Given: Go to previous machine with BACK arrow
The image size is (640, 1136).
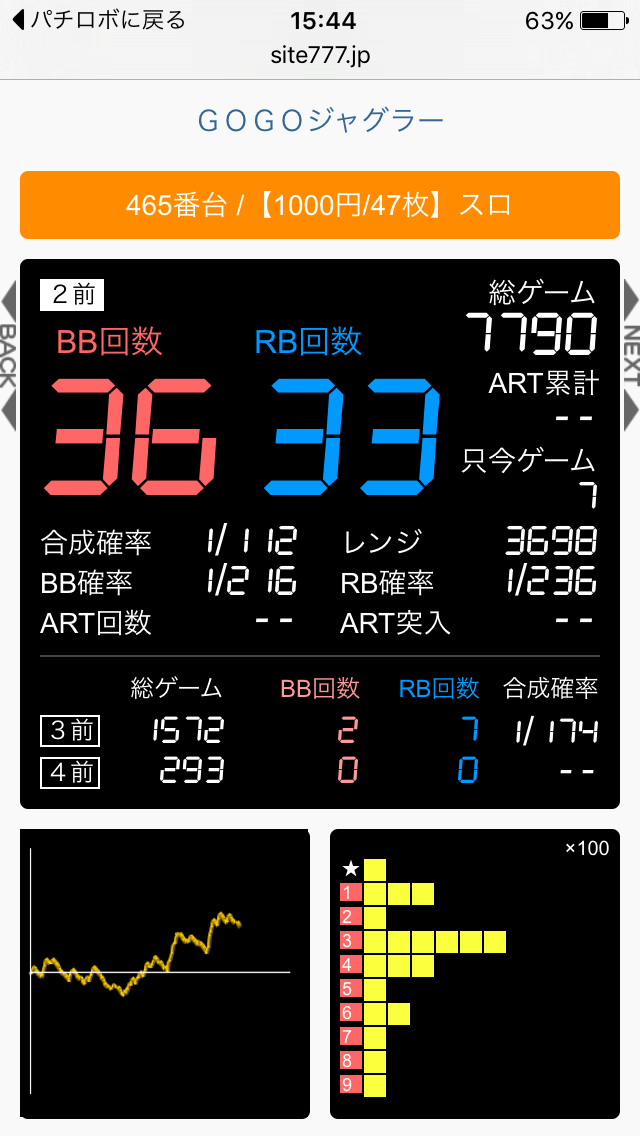Looking at the screenshot, I should [x=8, y=355].
